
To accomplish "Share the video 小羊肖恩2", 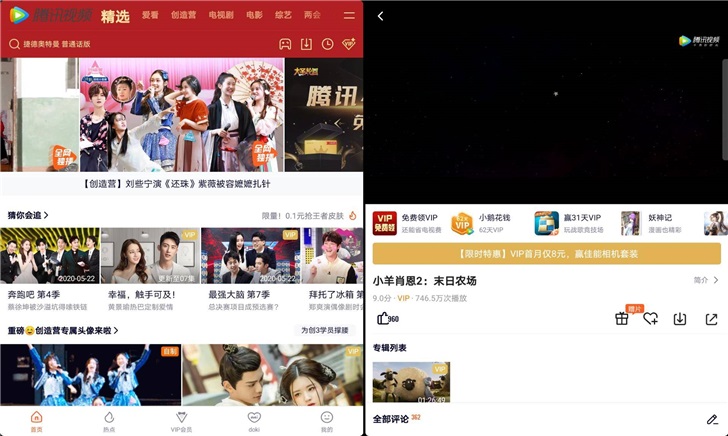I will 711,319.
